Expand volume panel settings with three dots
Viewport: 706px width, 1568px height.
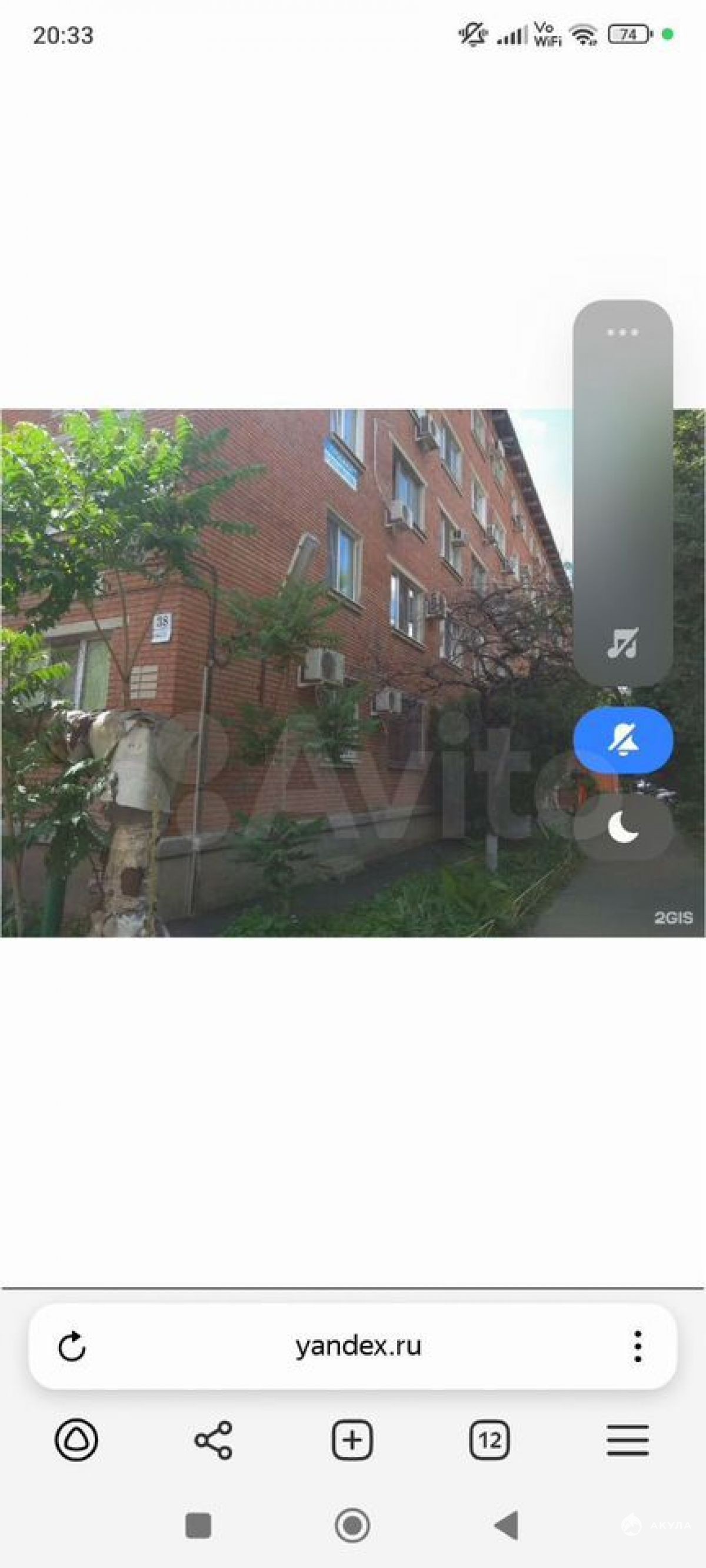point(622,332)
